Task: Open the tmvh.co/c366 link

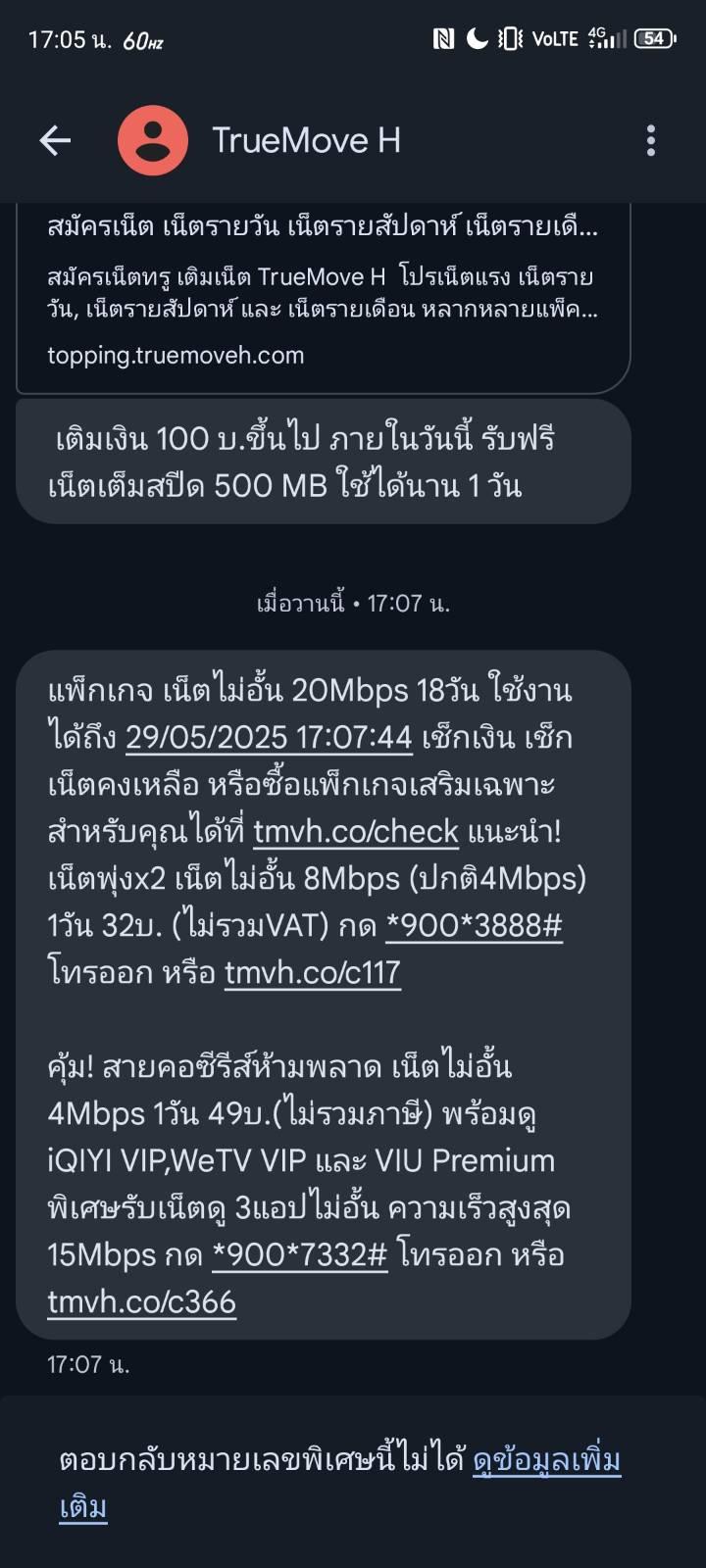Action: [142, 1301]
